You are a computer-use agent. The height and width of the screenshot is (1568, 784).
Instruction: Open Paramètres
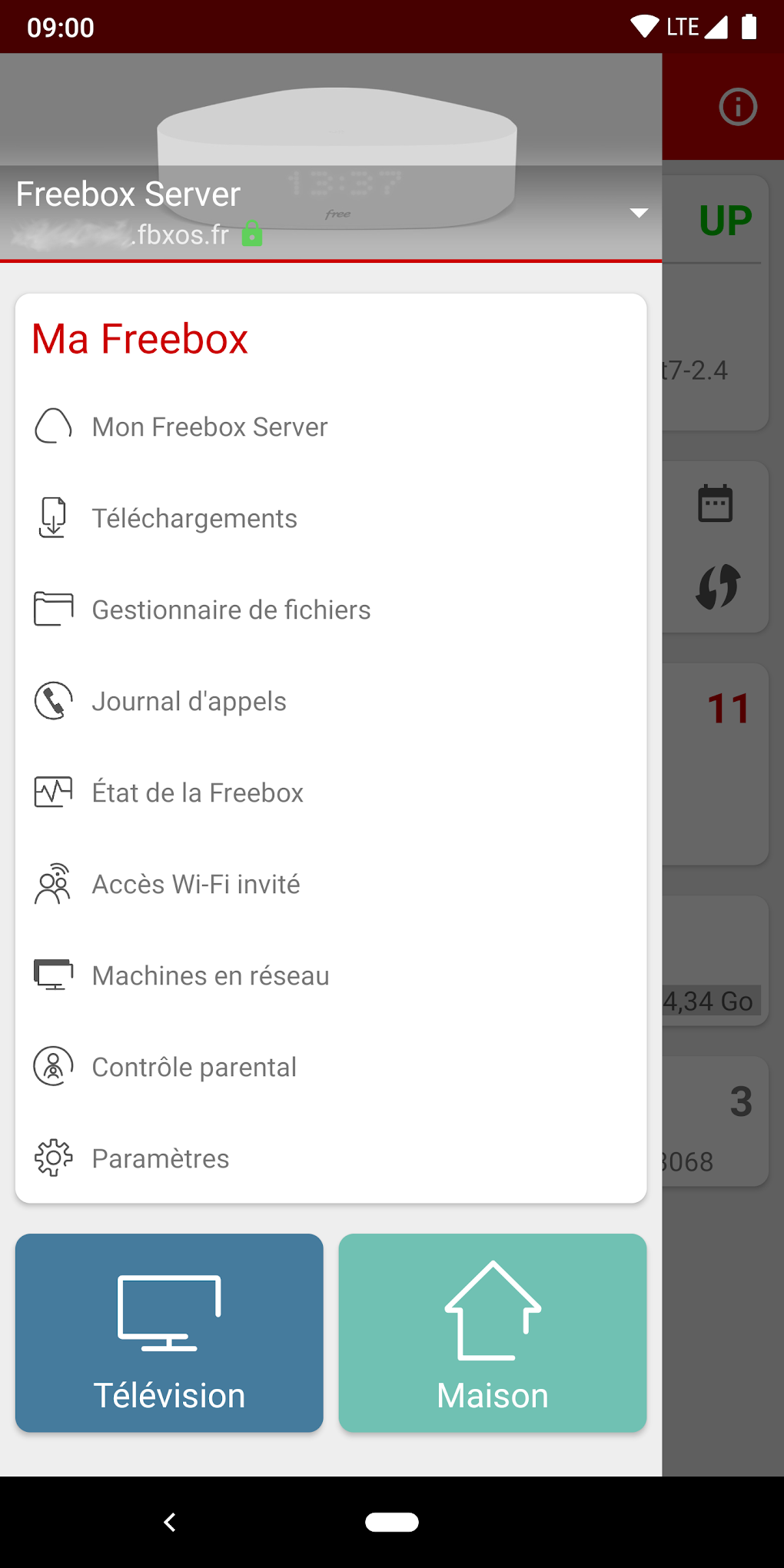160,1159
